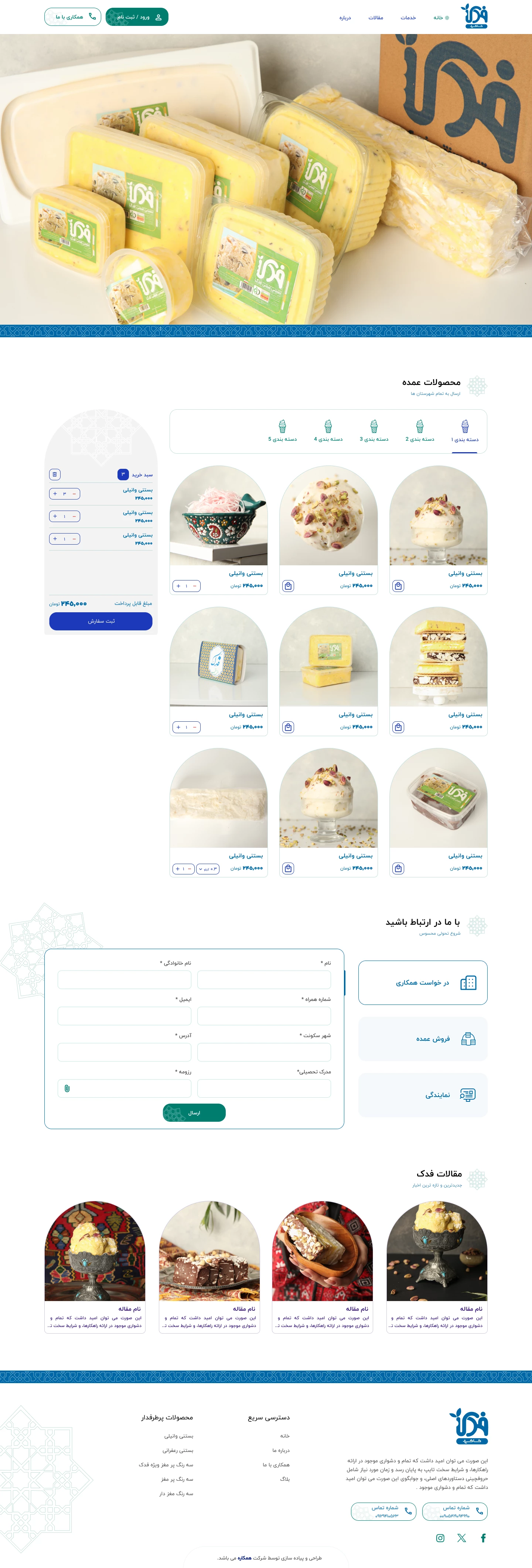
Task: Open the بستنی زعفرانی footer link
Action: click(178, 1450)
